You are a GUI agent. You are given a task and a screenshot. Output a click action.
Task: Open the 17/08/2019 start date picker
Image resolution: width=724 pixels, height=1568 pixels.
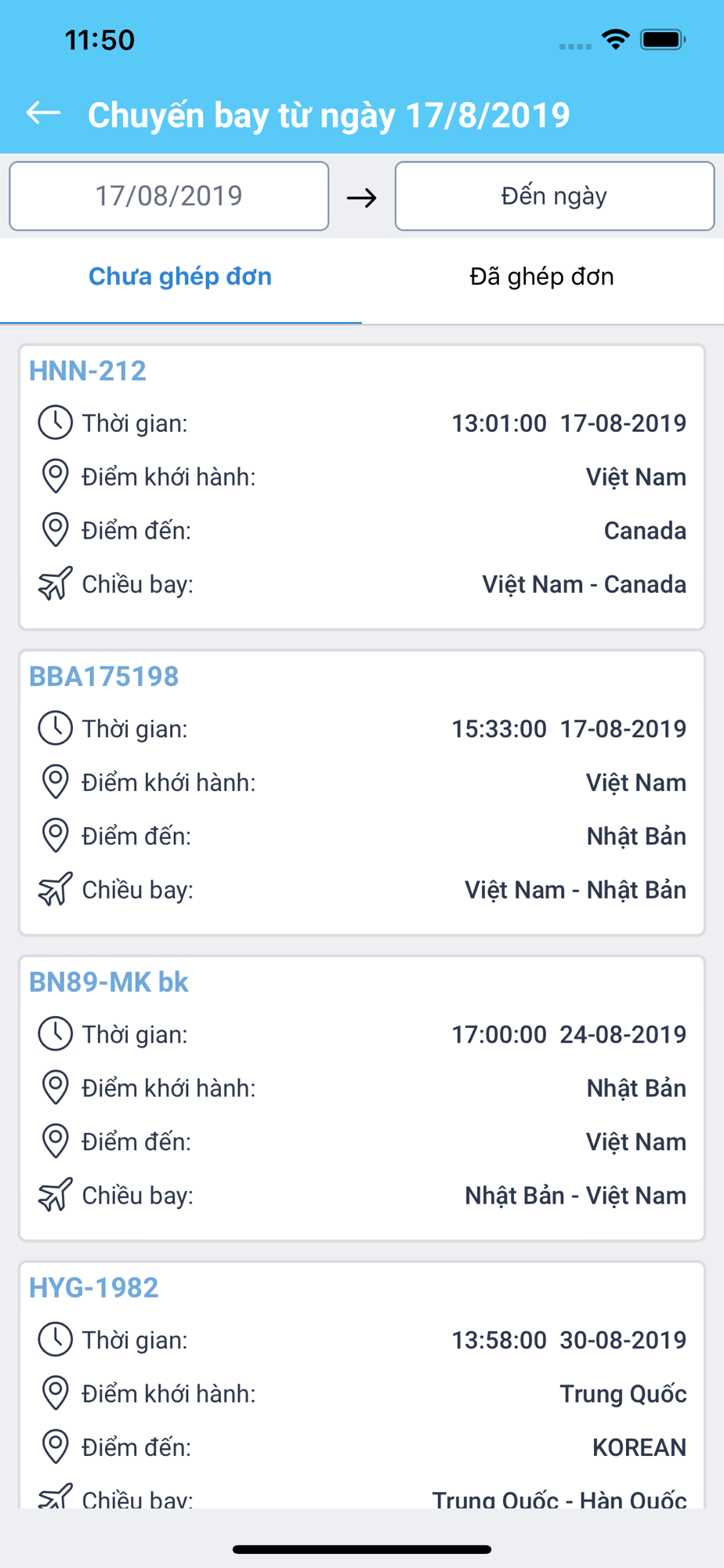tap(169, 196)
